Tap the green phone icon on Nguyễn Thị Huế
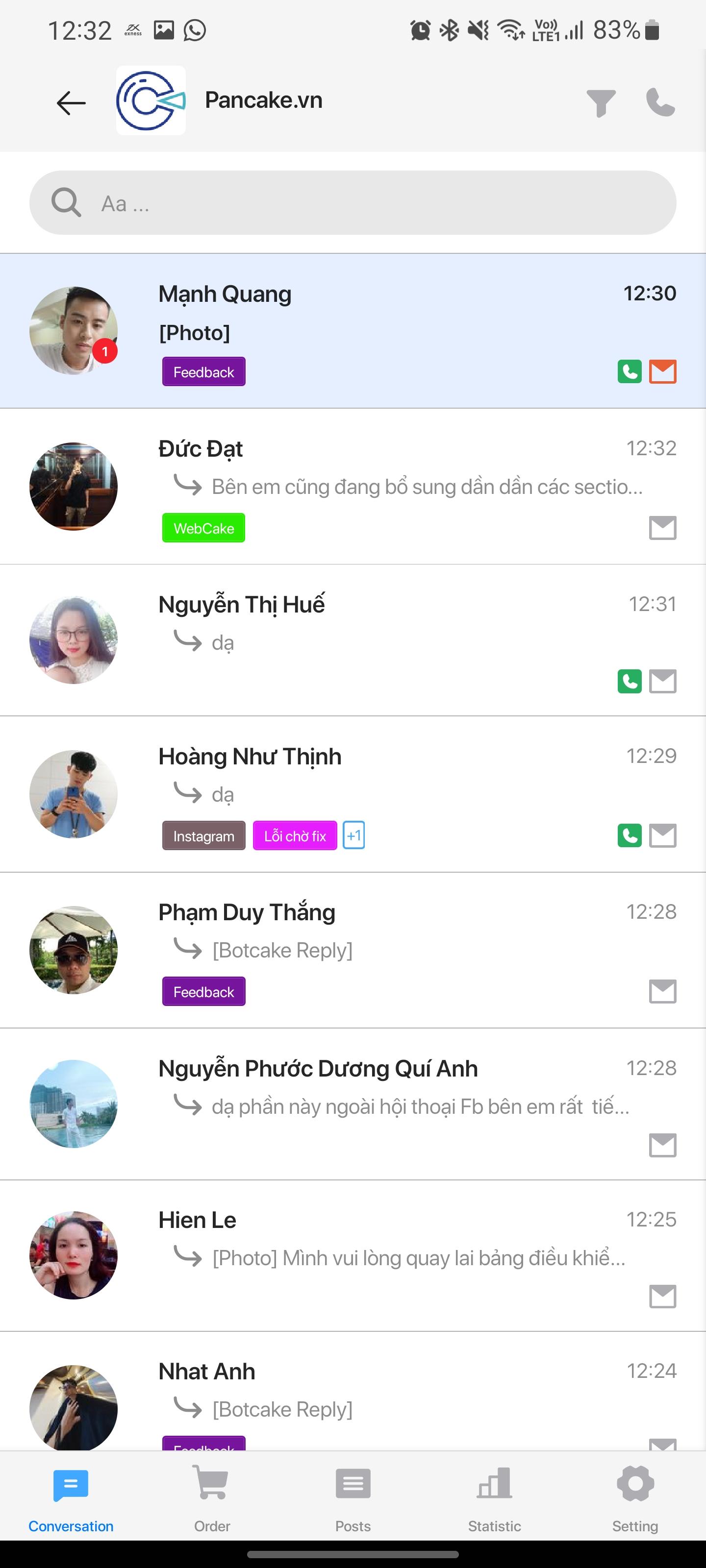706x1568 pixels. (x=629, y=681)
